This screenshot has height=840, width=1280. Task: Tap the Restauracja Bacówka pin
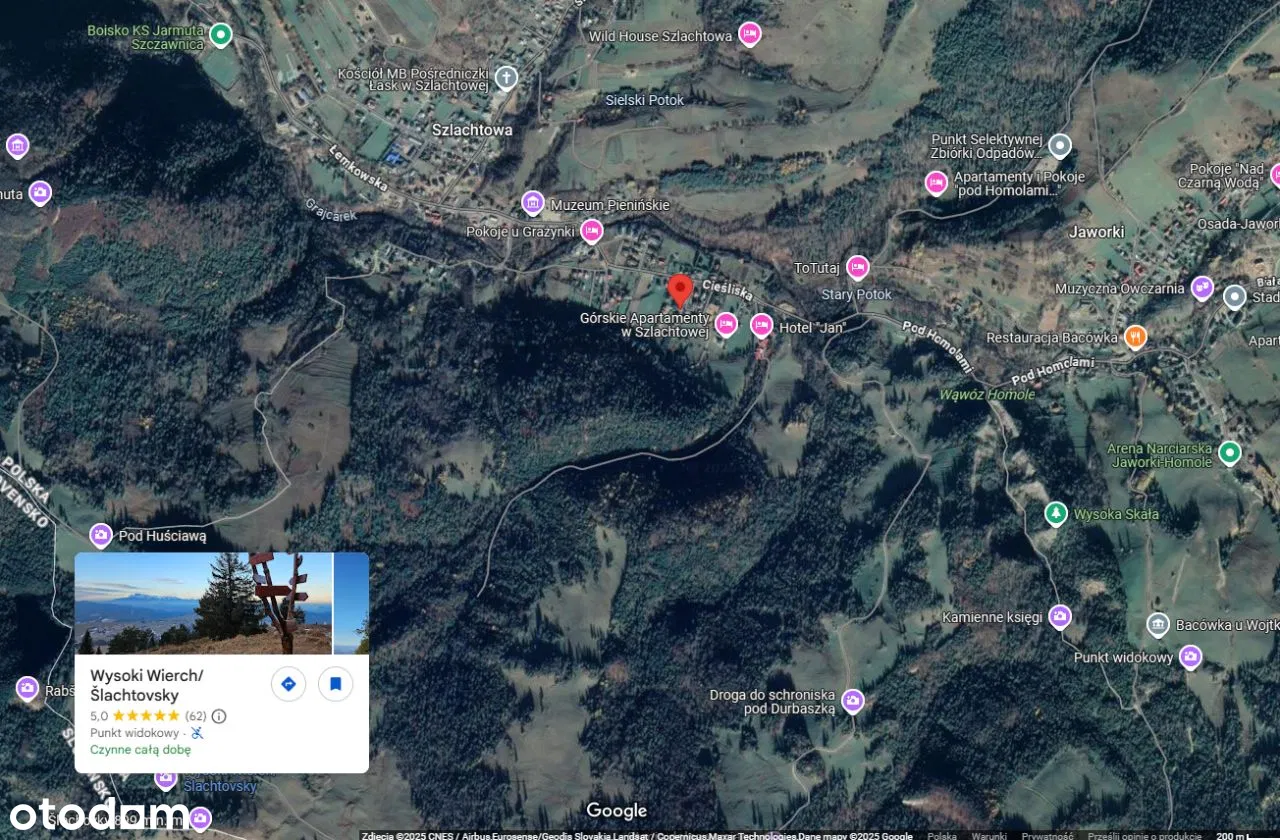[x=1135, y=337]
